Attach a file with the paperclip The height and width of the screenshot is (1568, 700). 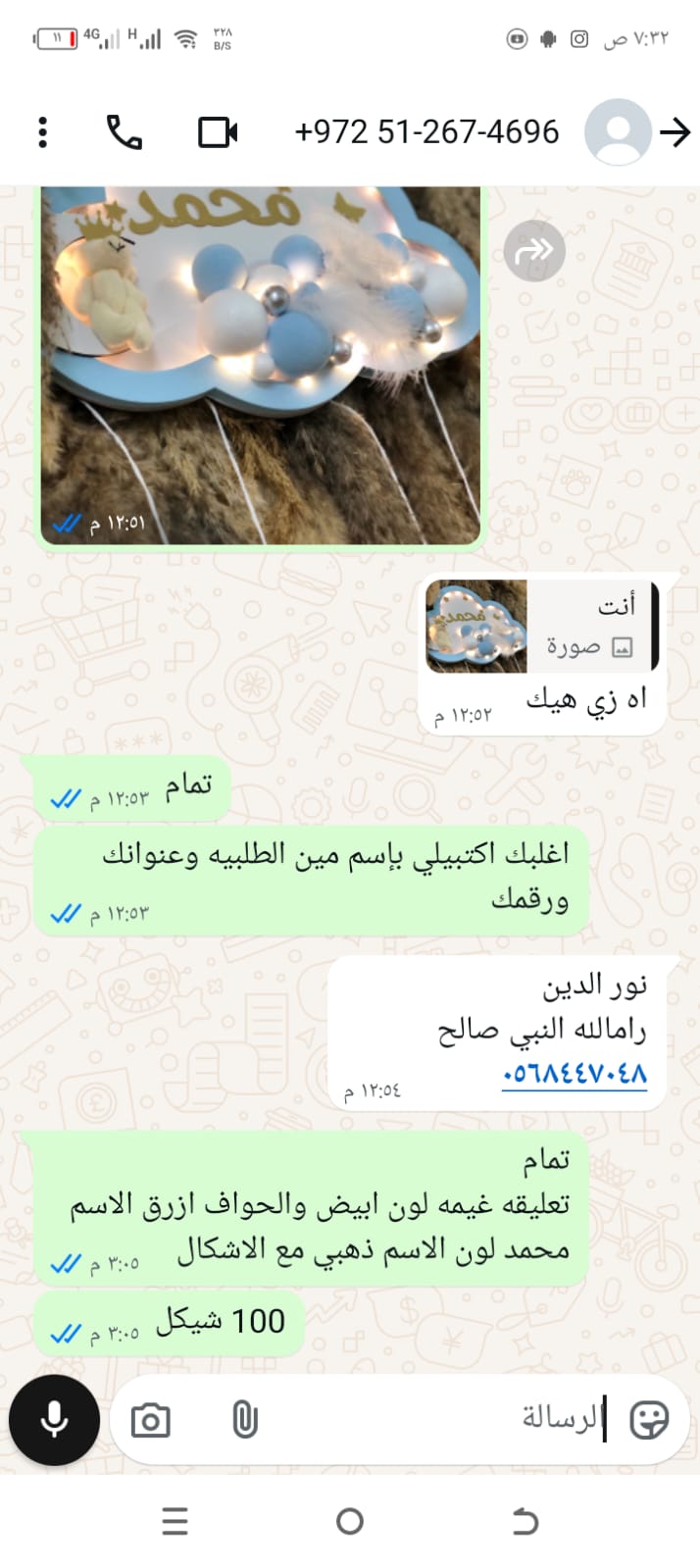(244, 1420)
